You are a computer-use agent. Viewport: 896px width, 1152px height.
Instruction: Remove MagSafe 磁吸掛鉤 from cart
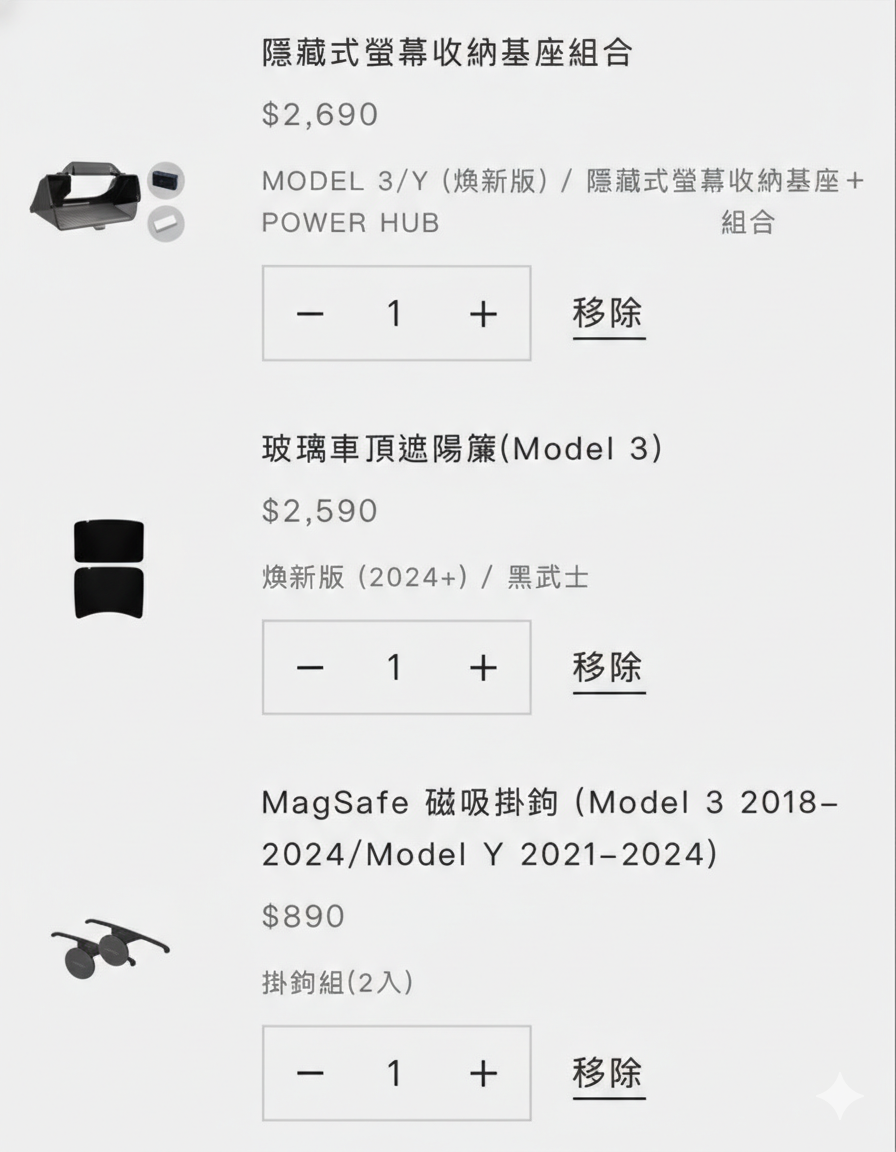607,1073
